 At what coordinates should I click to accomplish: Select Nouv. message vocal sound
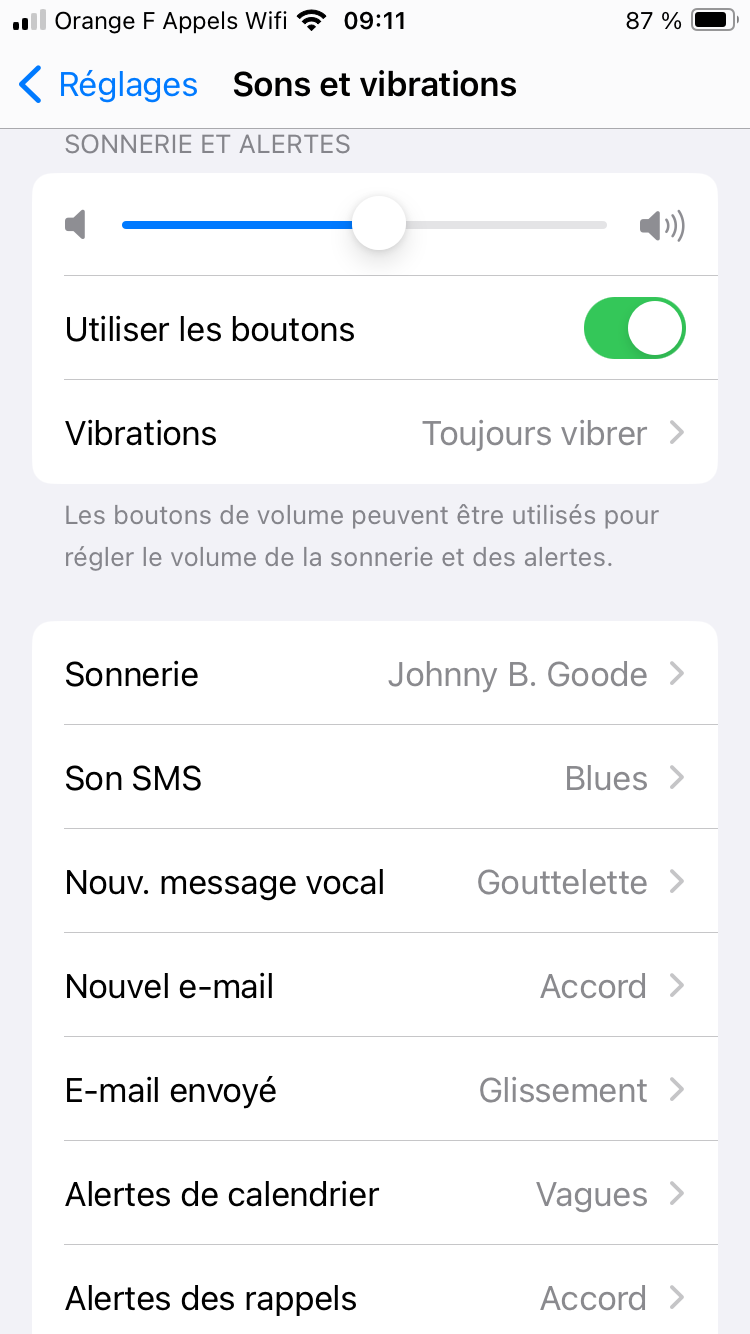(x=375, y=882)
